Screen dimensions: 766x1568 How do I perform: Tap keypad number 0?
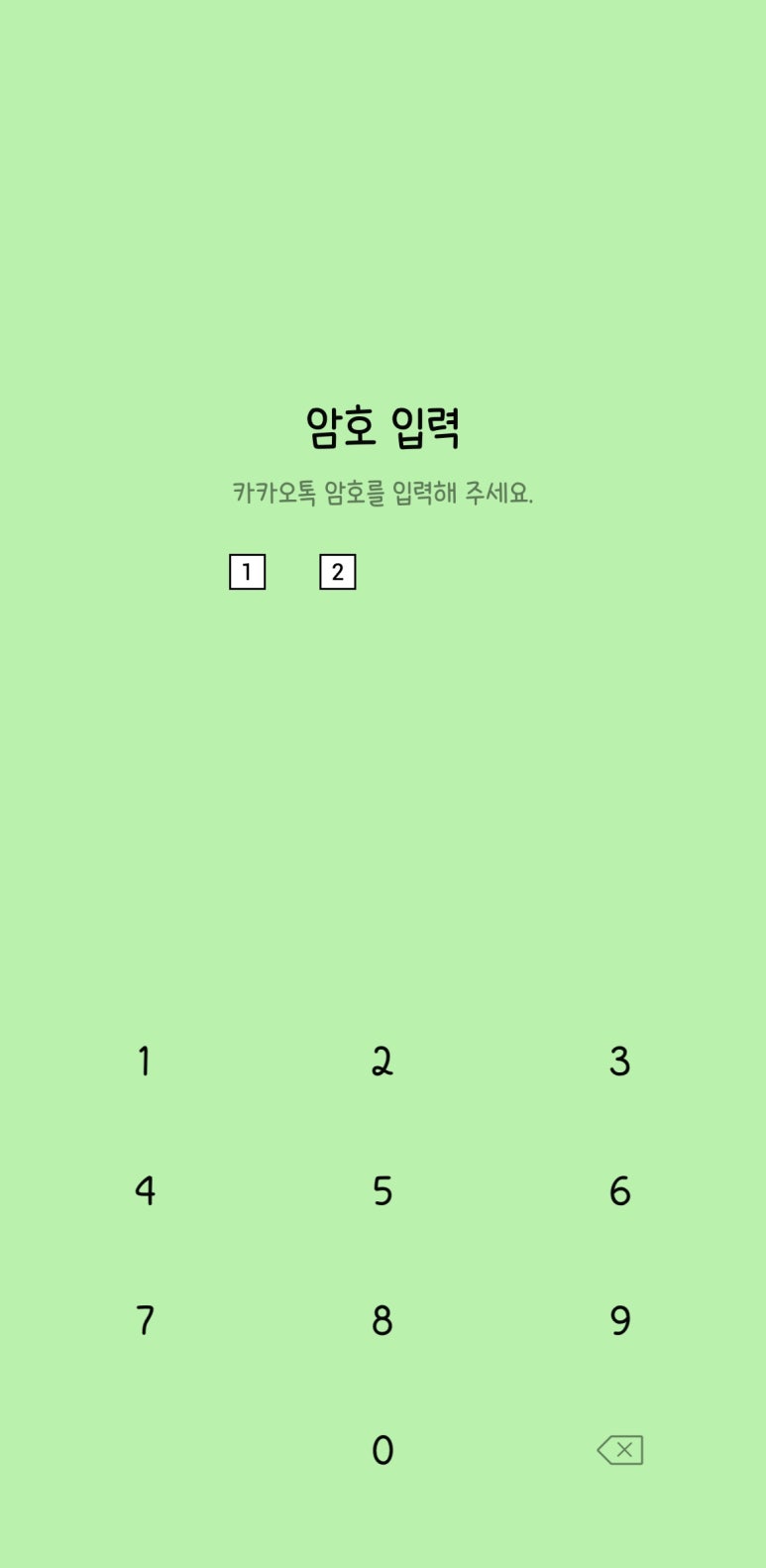[383, 1450]
